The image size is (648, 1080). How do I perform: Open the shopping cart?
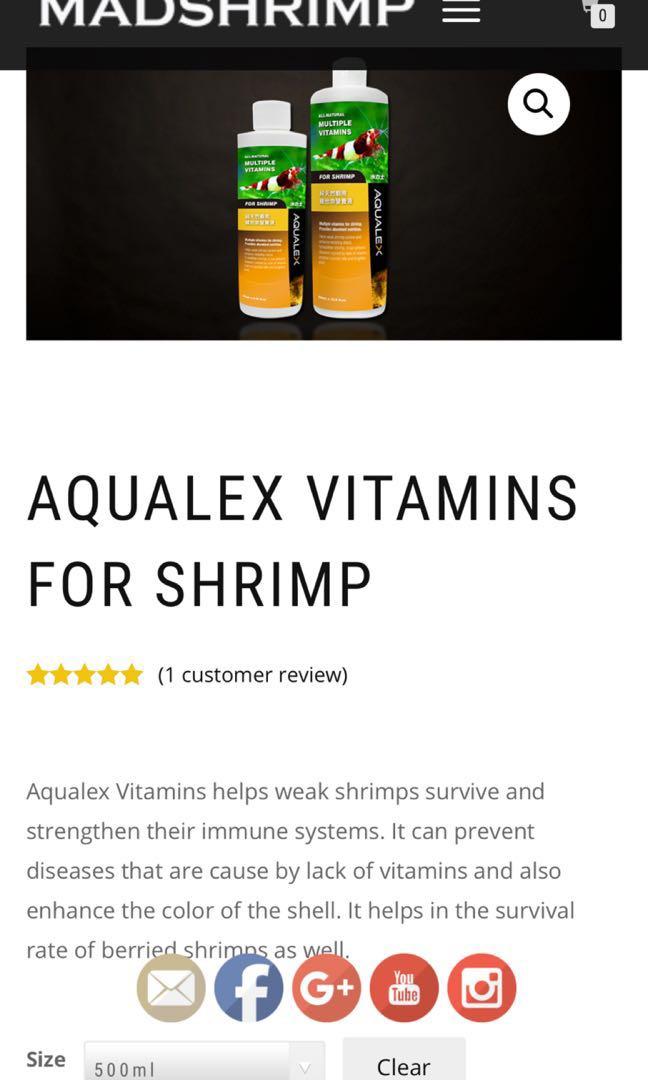(598, 13)
